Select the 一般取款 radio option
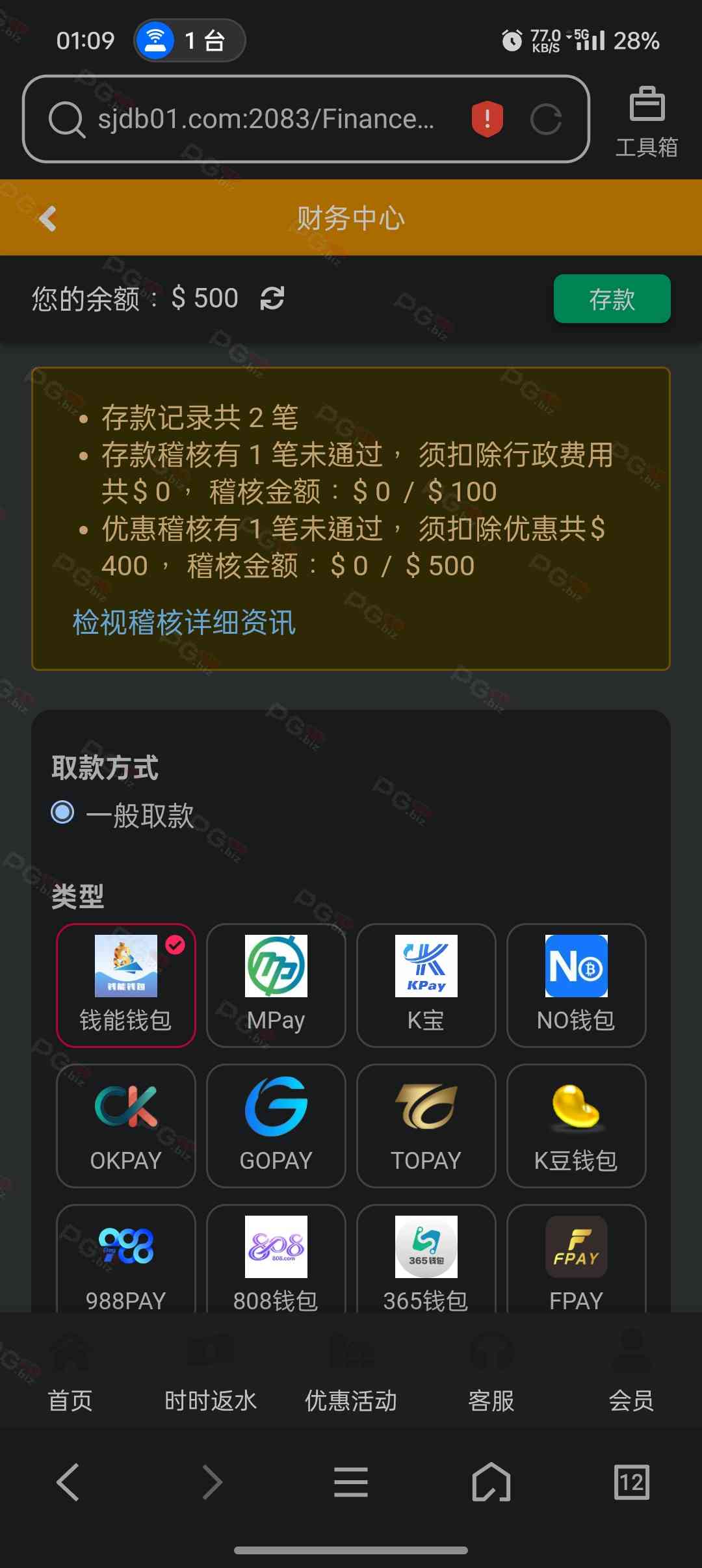 [63, 812]
